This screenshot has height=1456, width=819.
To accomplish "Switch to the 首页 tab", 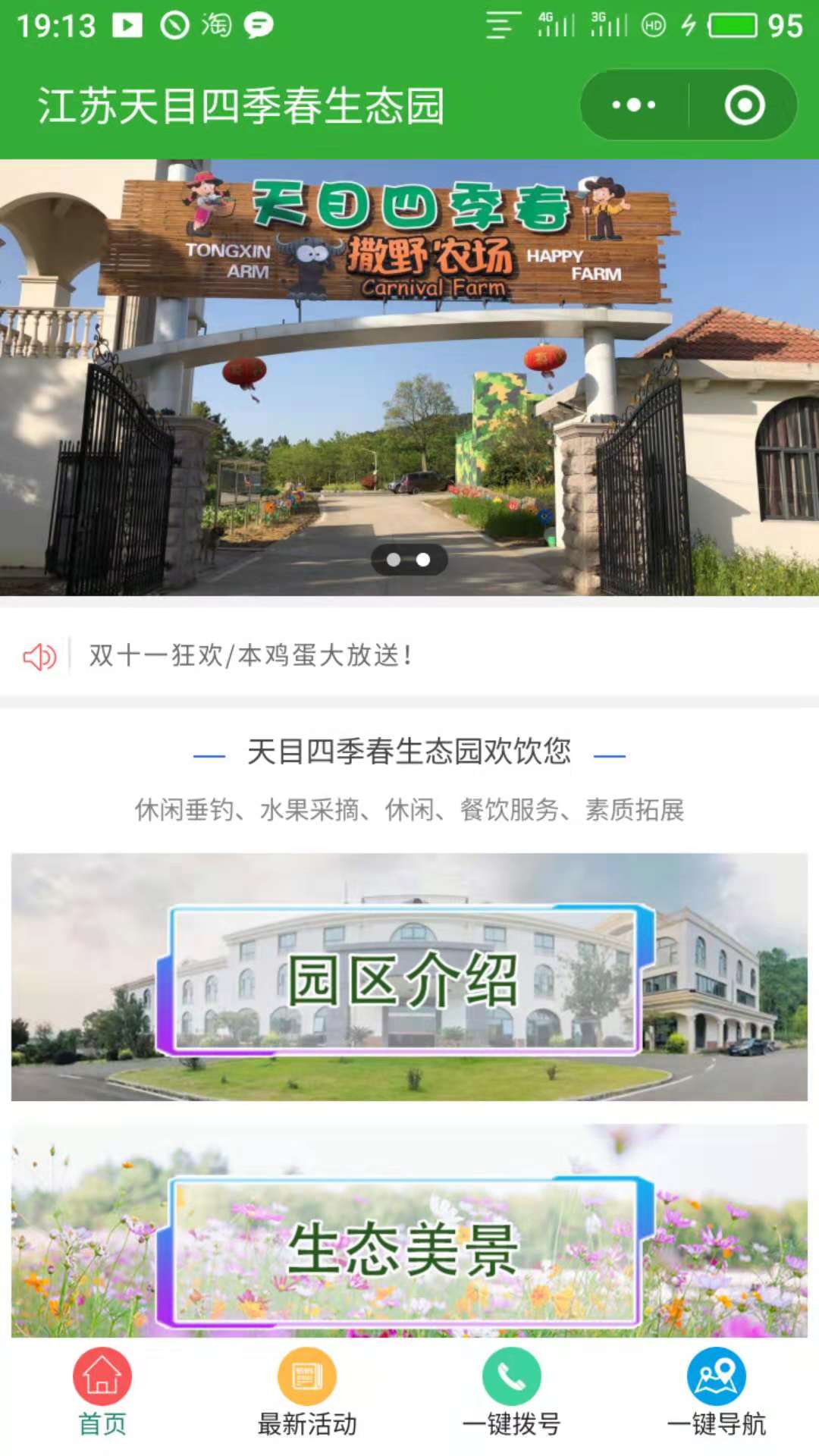I will [102, 1392].
